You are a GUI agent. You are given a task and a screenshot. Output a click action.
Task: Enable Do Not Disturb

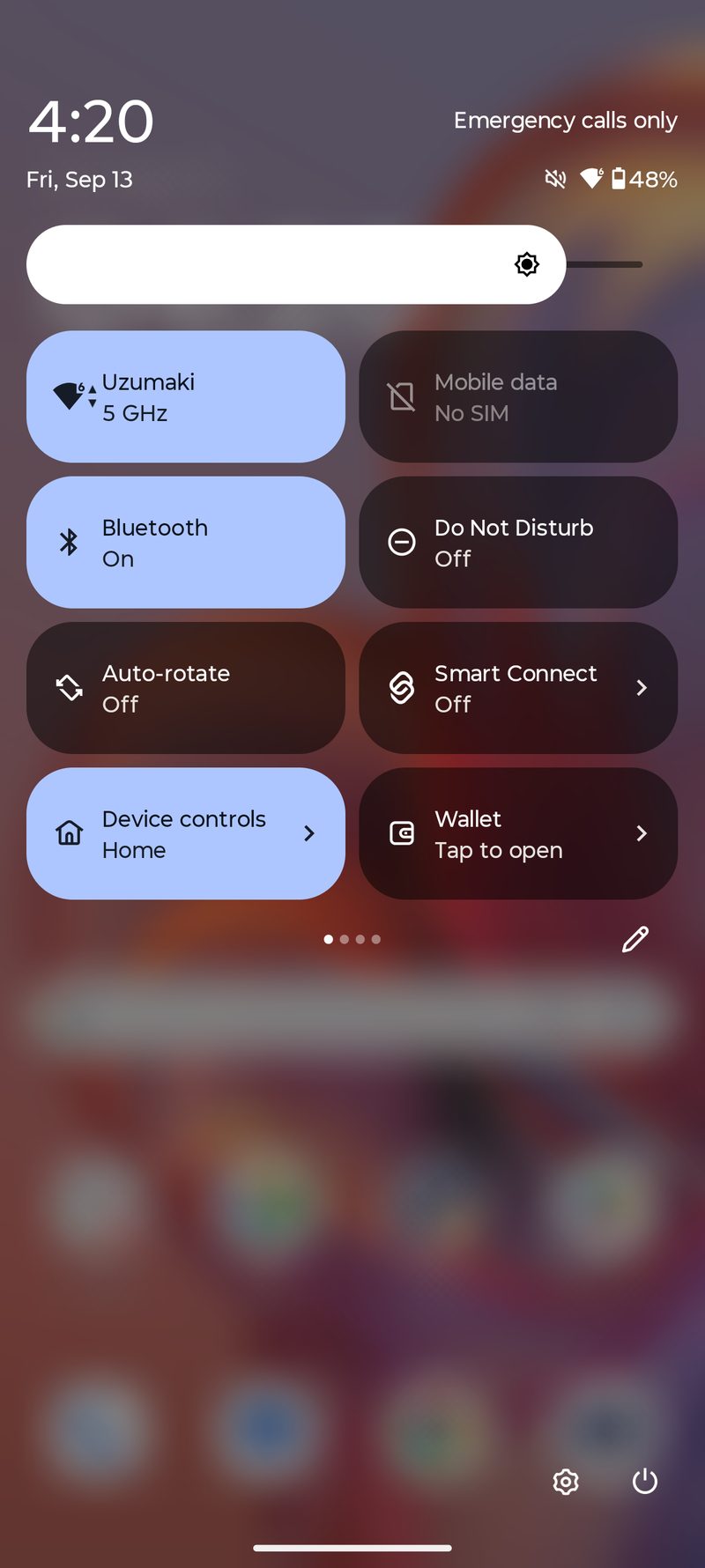coord(518,543)
